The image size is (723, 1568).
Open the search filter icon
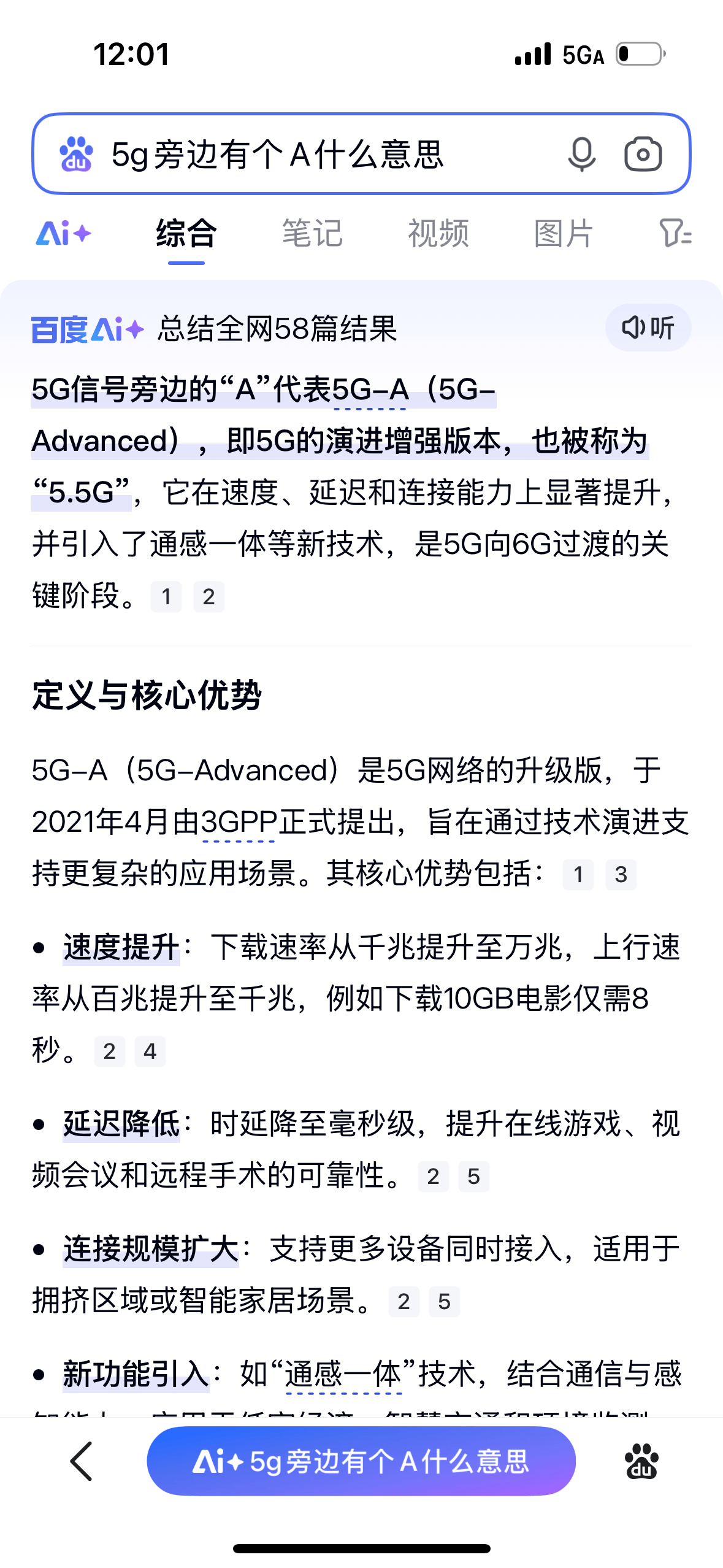pyautogui.click(x=675, y=234)
